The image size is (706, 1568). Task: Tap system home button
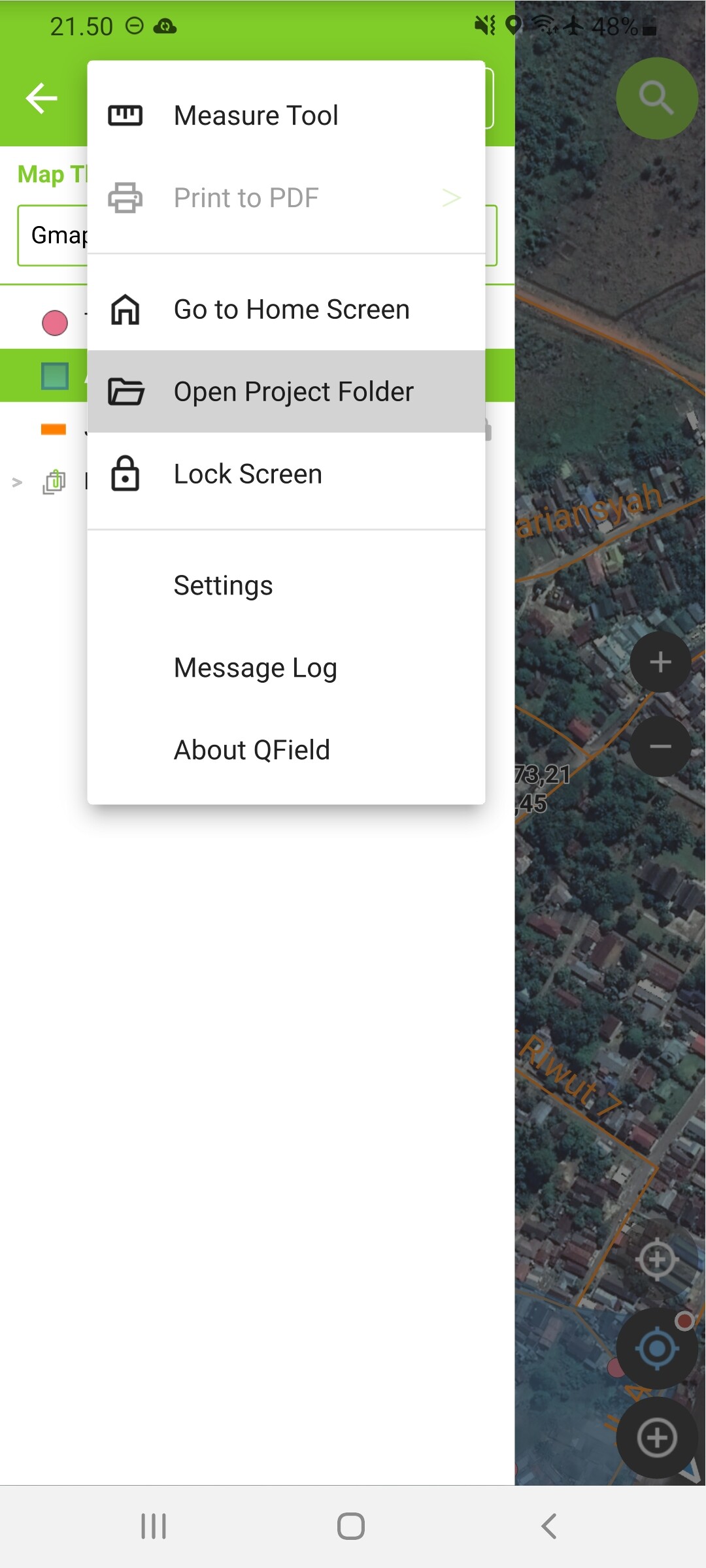pos(351,1526)
